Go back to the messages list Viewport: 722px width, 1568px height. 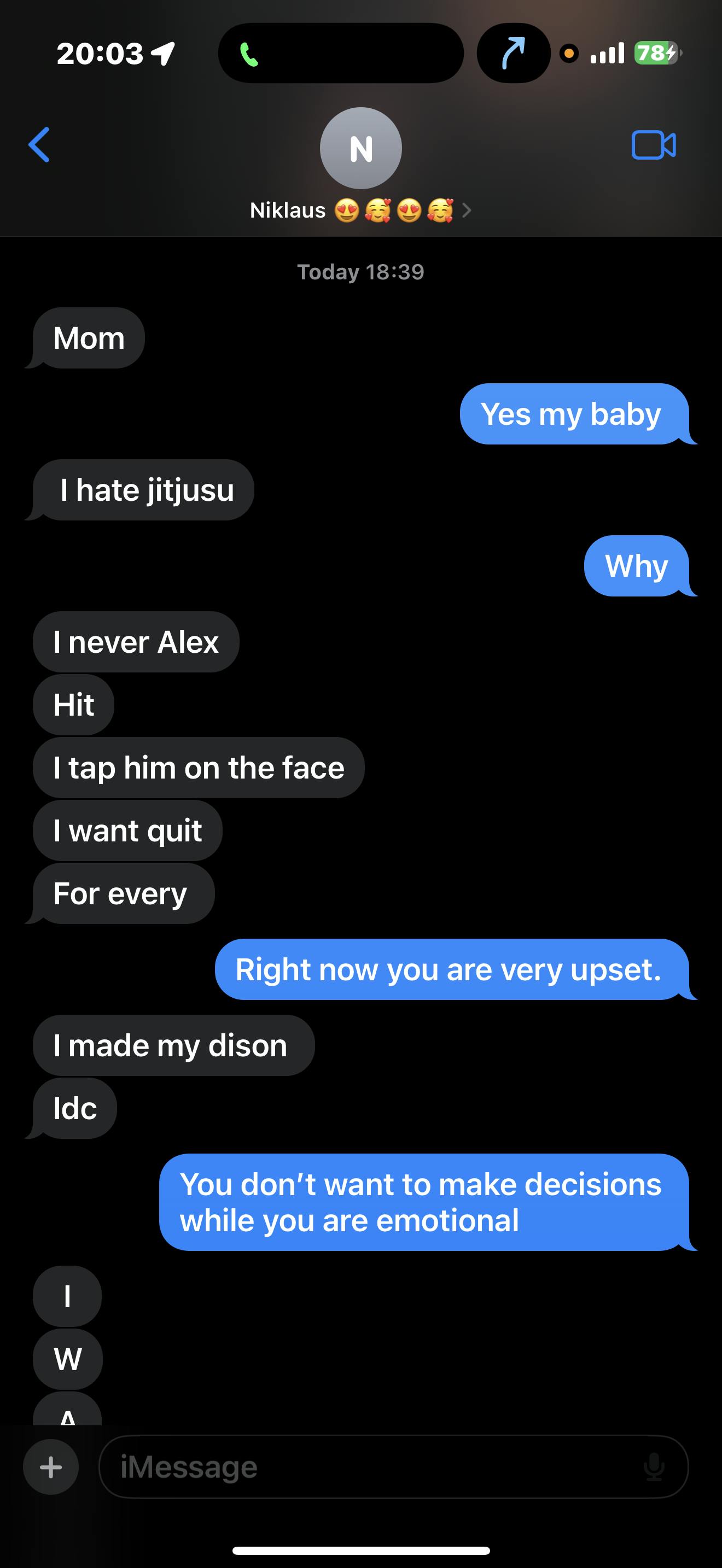(x=39, y=145)
